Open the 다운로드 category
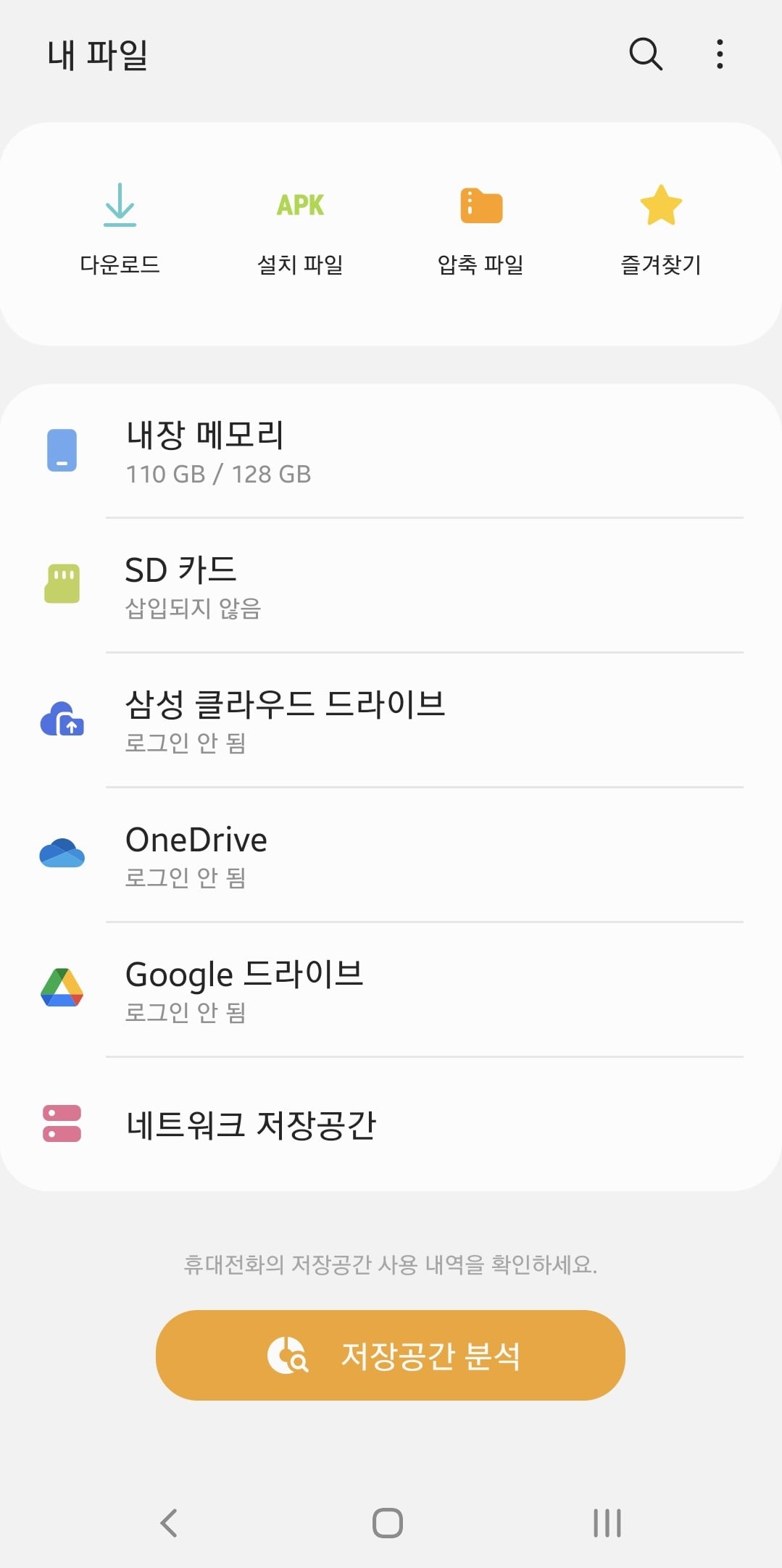This screenshot has width=782, height=1568. click(x=120, y=229)
